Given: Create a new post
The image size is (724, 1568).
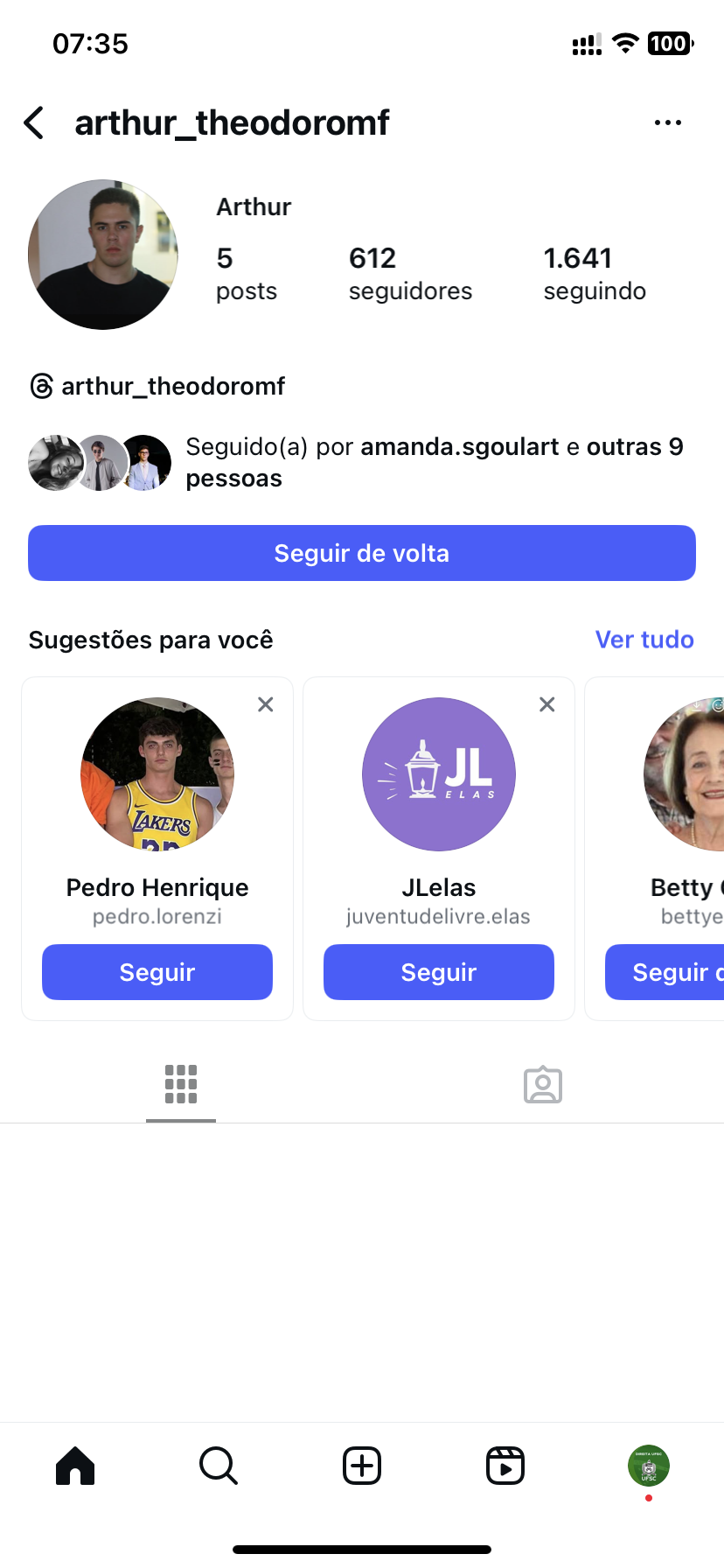Looking at the screenshot, I should 362,1466.
